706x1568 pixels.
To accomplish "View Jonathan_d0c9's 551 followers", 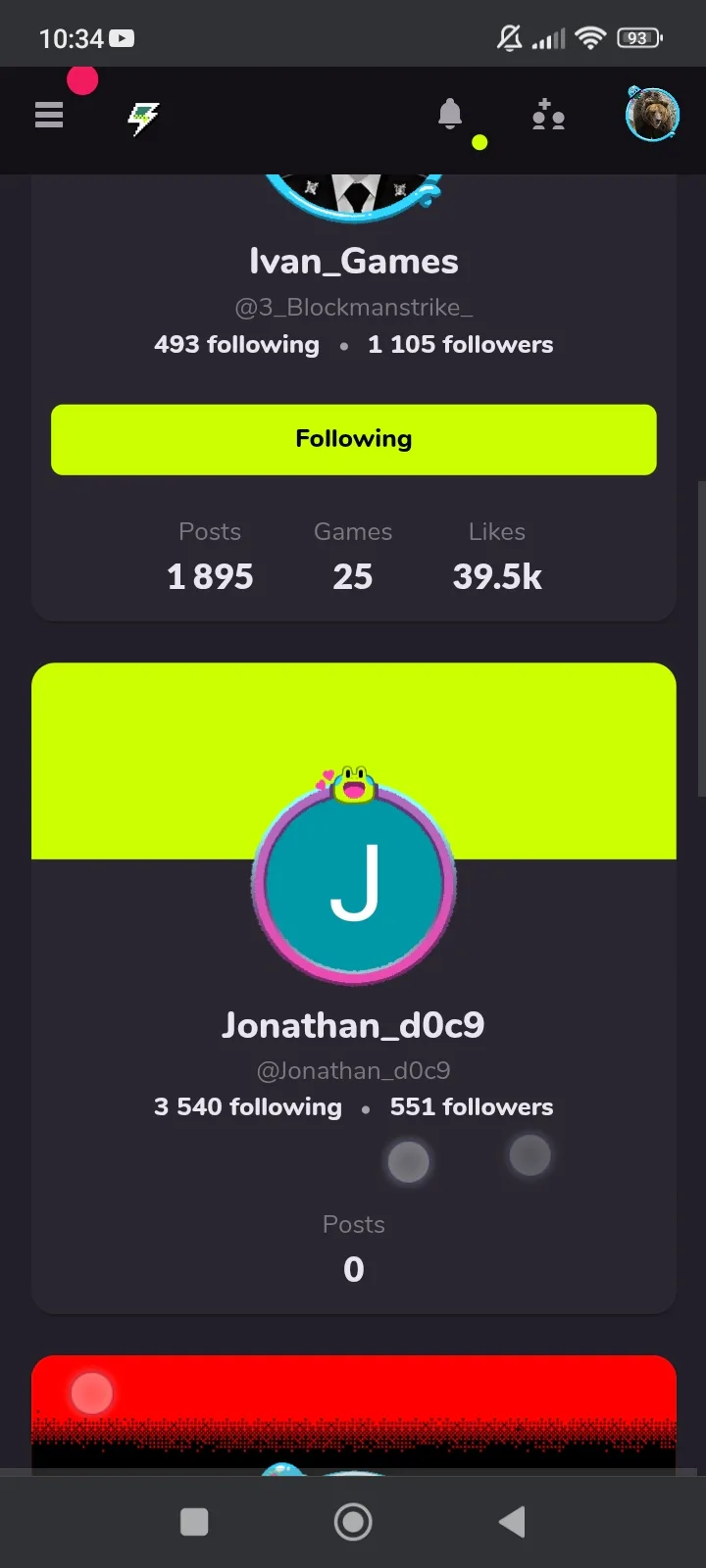I will pyautogui.click(x=472, y=1107).
